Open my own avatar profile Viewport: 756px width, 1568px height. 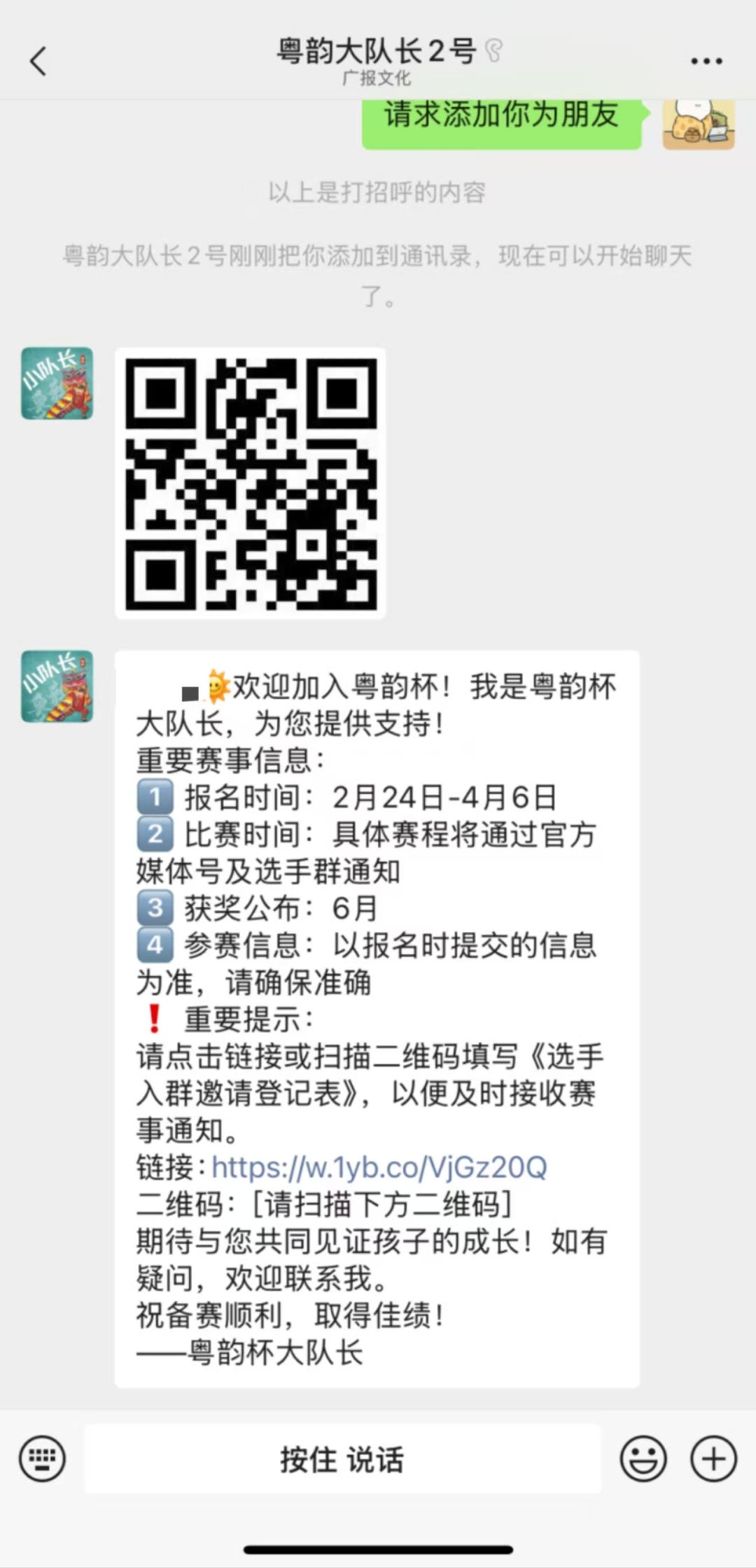pyautogui.click(x=698, y=125)
